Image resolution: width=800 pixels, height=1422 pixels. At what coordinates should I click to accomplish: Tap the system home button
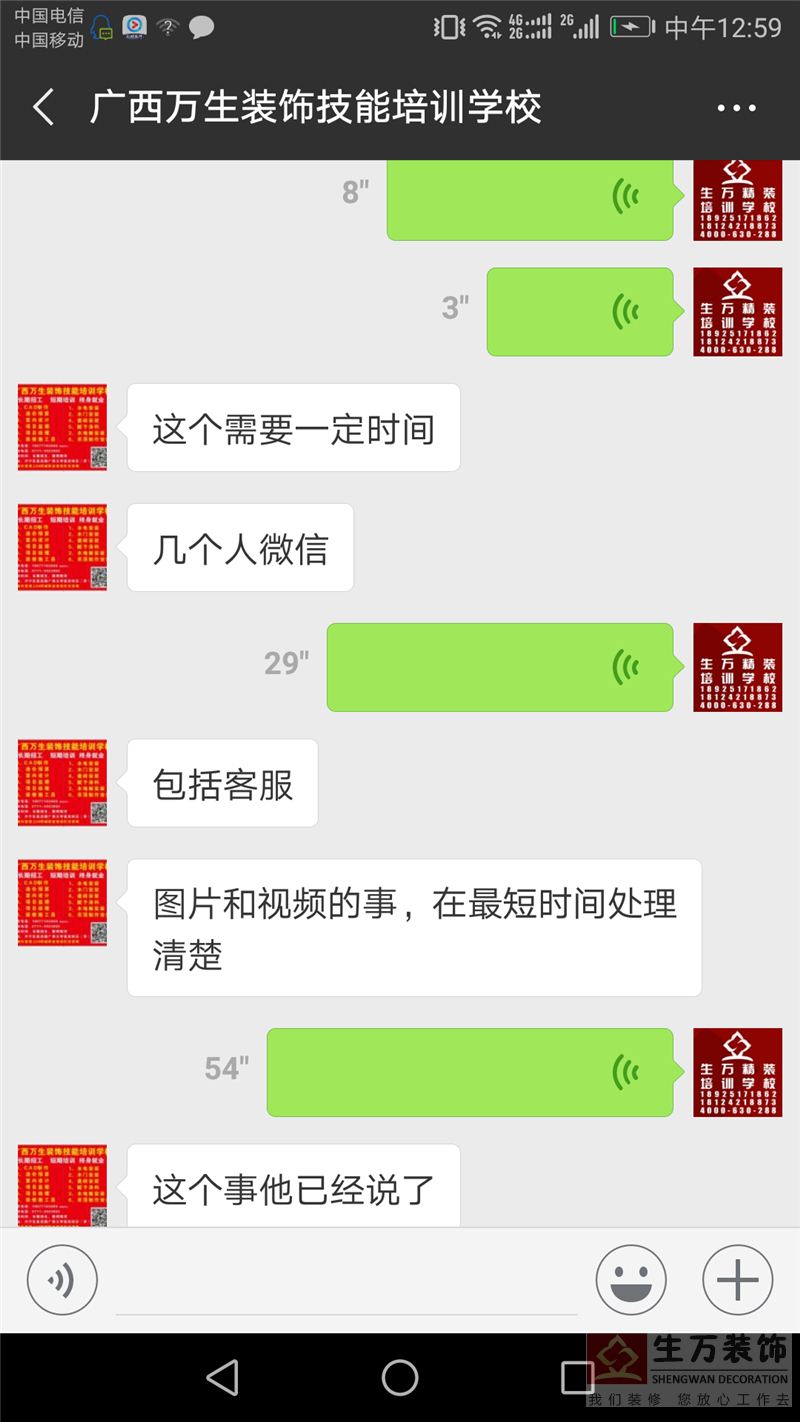400,1377
